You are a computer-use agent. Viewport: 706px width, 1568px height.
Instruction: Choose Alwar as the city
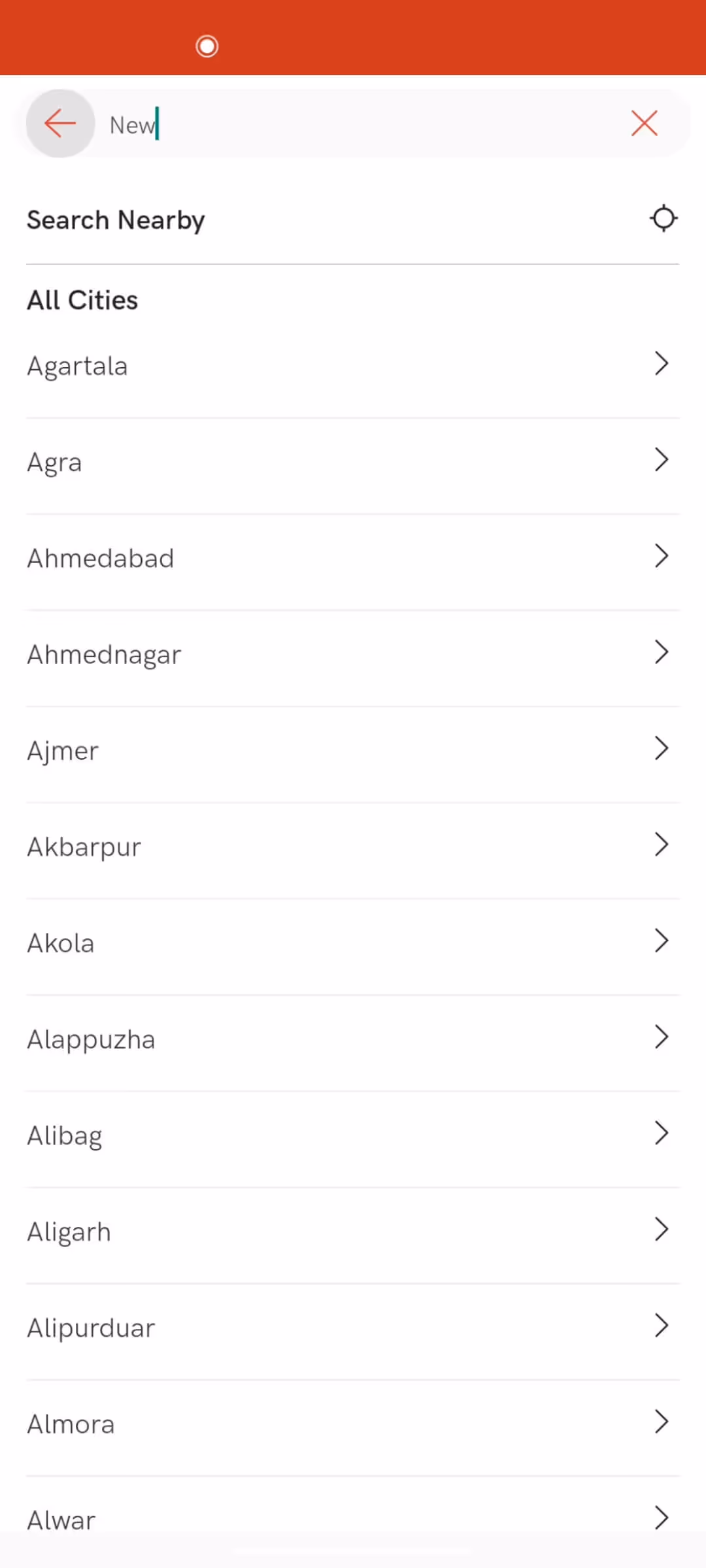[352, 1520]
